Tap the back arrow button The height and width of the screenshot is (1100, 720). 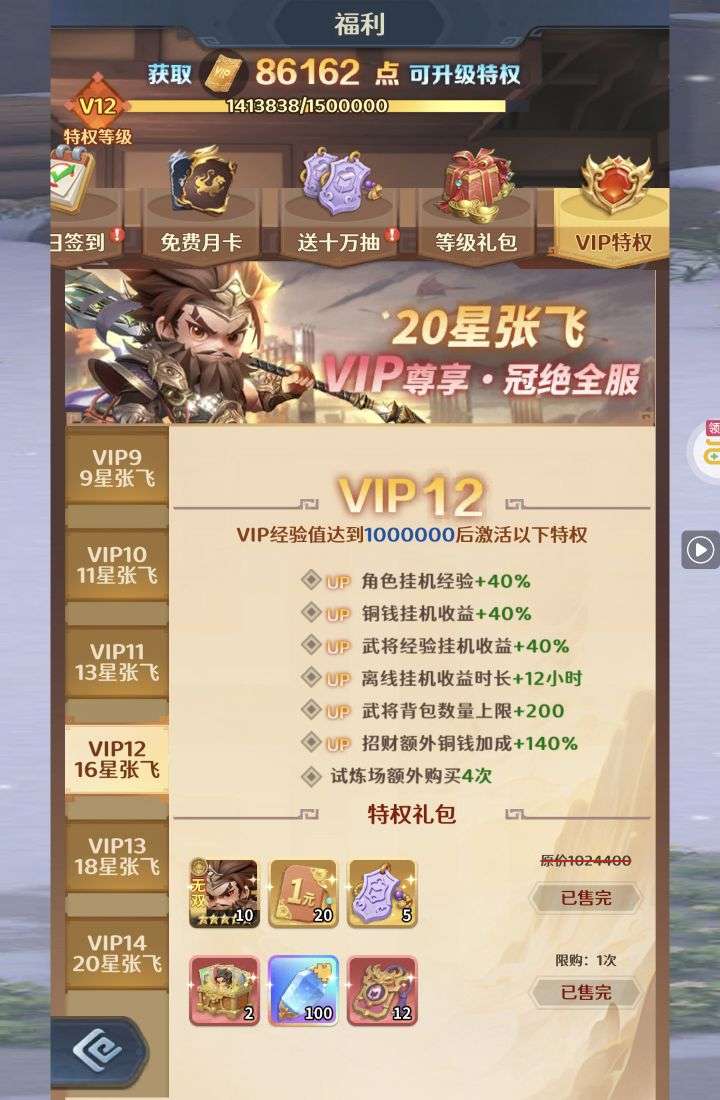[x=98, y=1052]
